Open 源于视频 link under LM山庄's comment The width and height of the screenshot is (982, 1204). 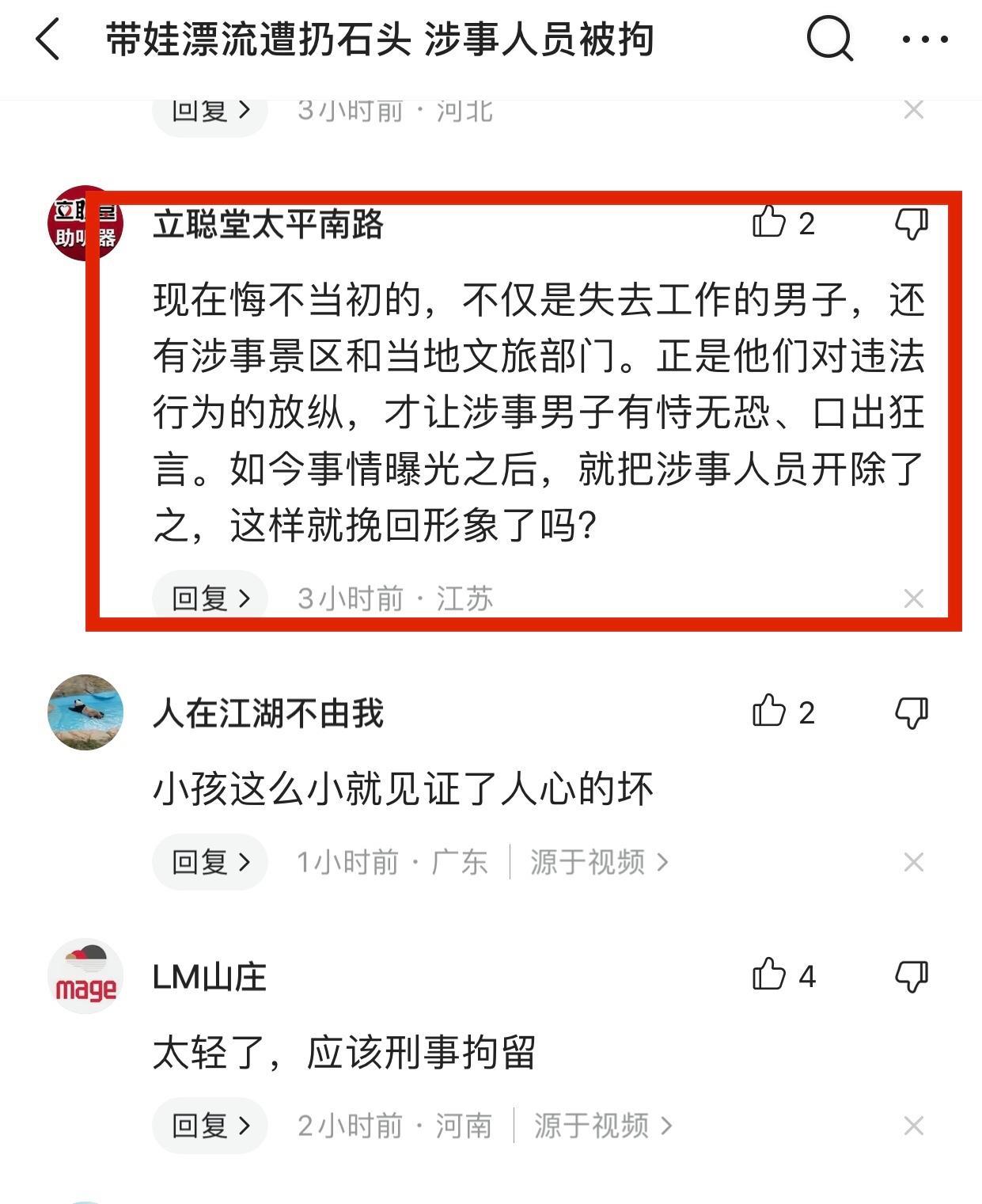pyautogui.click(x=602, y=1125)
